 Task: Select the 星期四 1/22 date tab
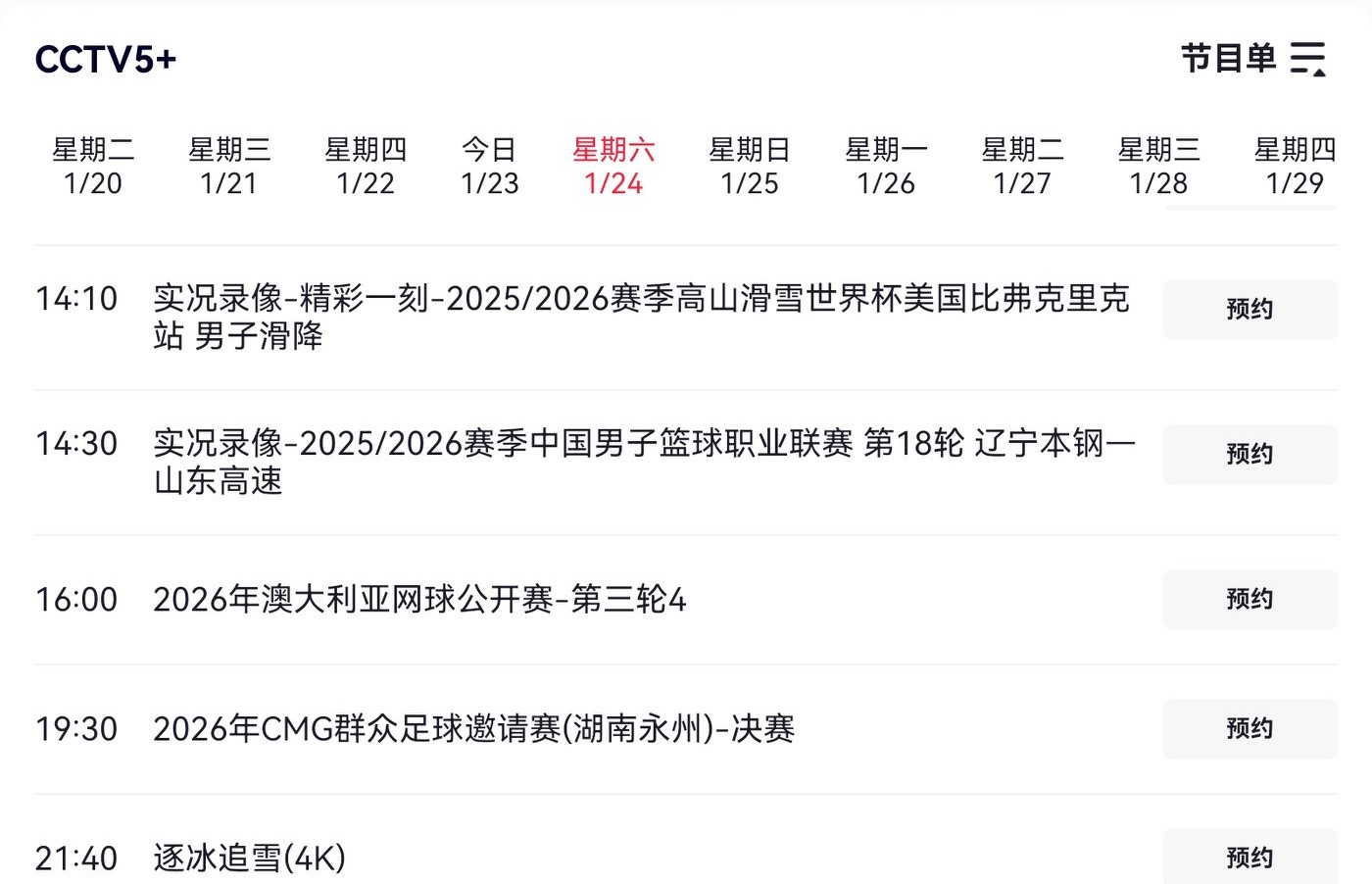pyautogui.click(x=366, y=167)
